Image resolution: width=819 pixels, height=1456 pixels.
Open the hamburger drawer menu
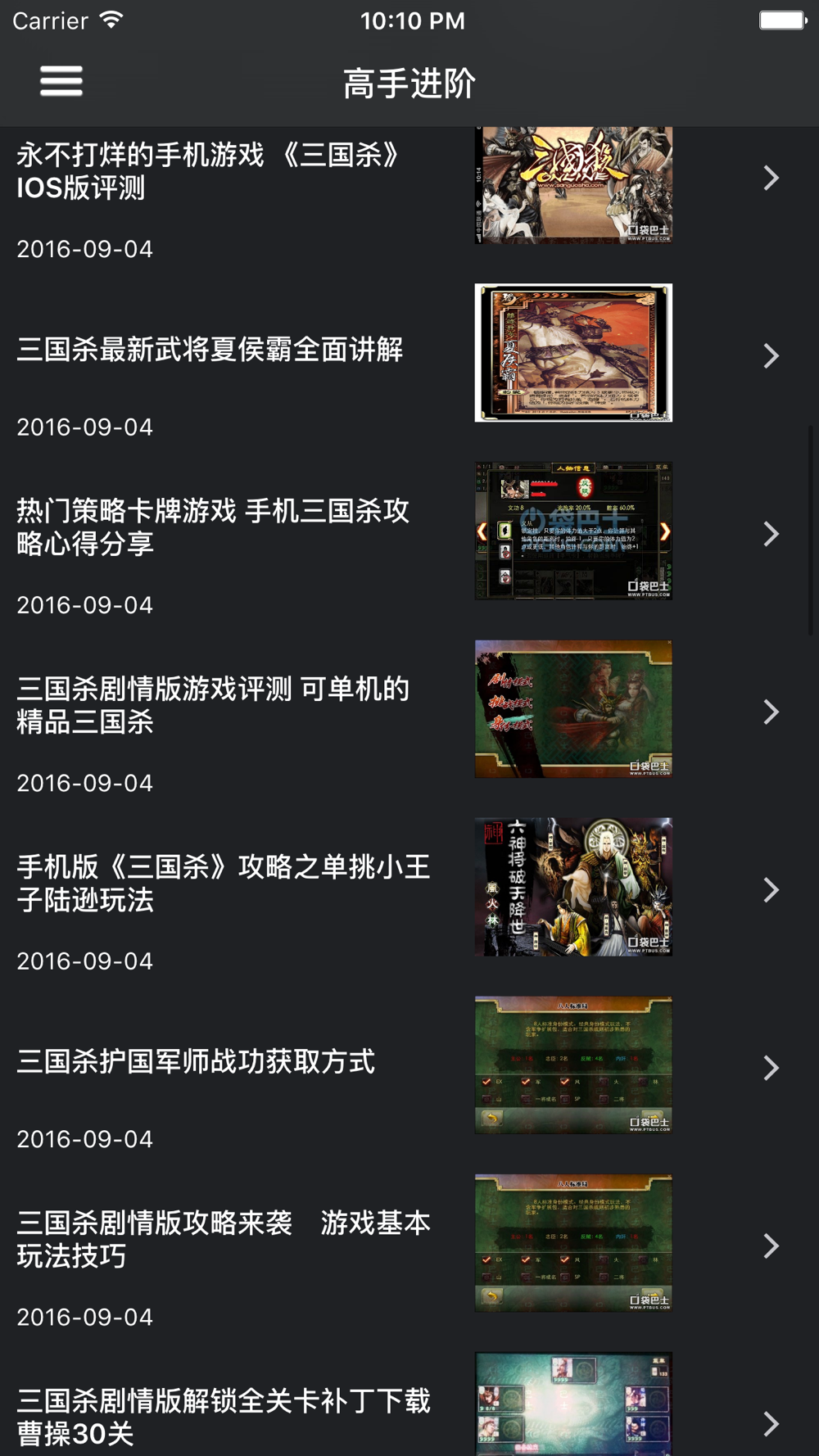click(61, 81)
